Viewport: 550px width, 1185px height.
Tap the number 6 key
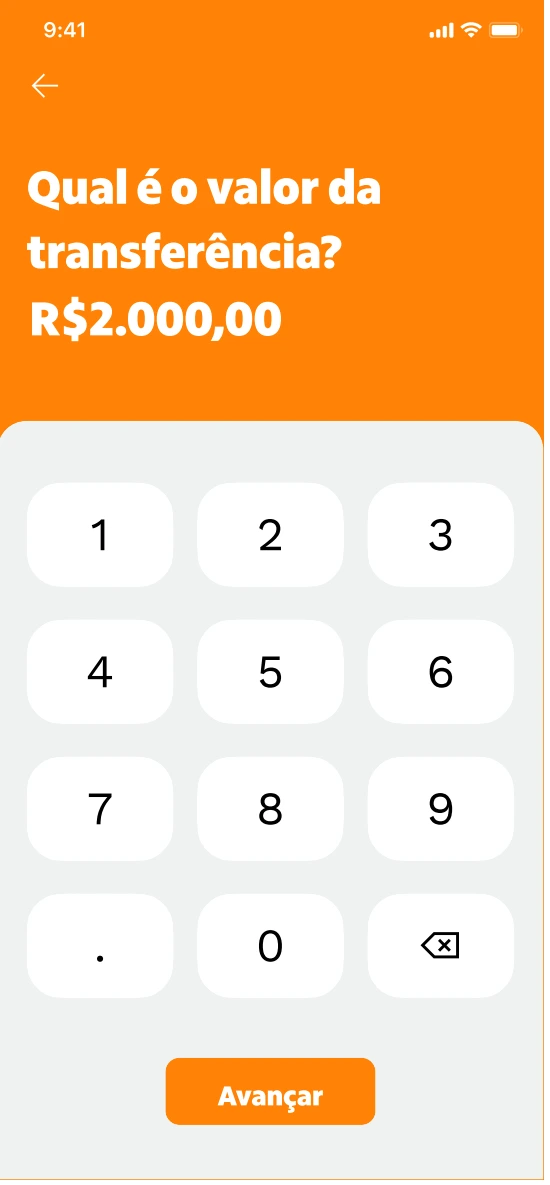point(441,672)
